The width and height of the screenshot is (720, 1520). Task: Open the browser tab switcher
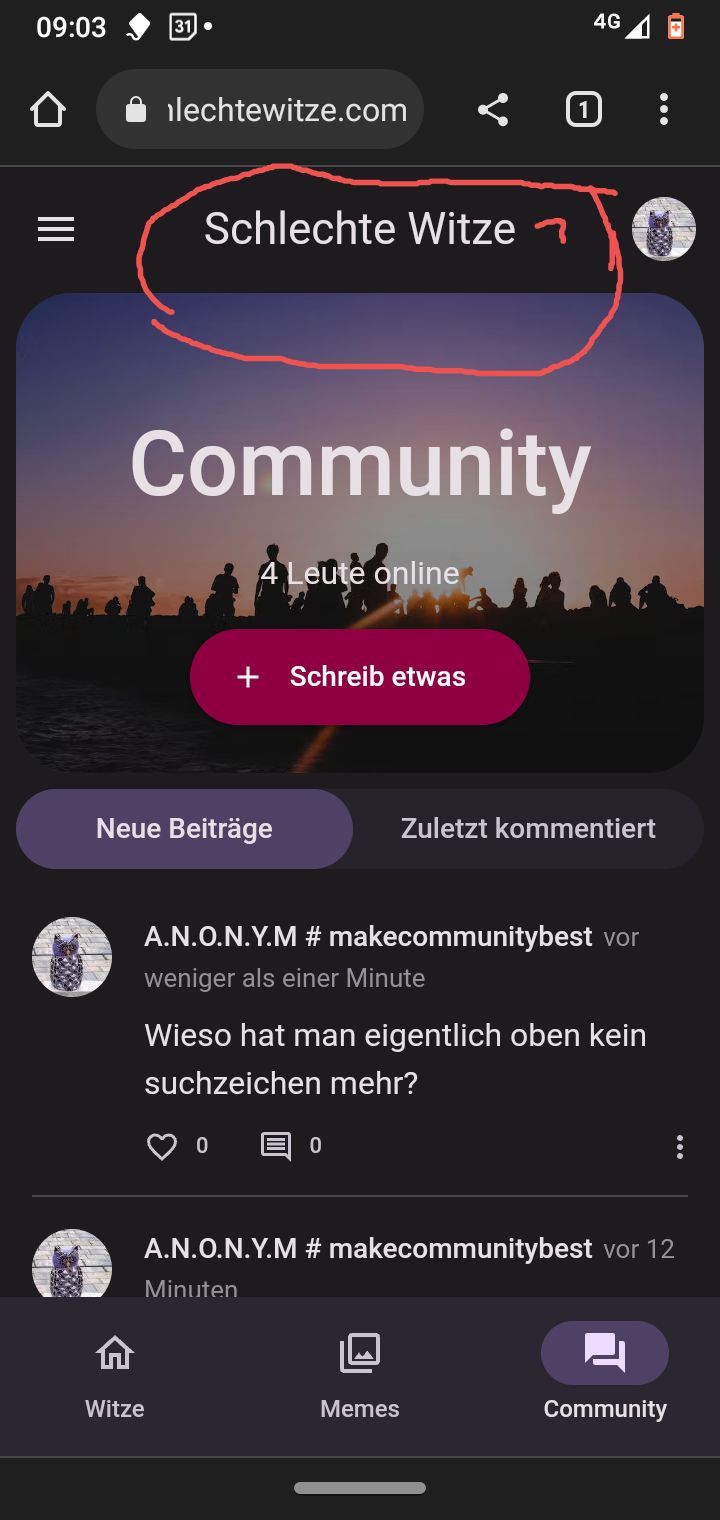tap(584, 109)
